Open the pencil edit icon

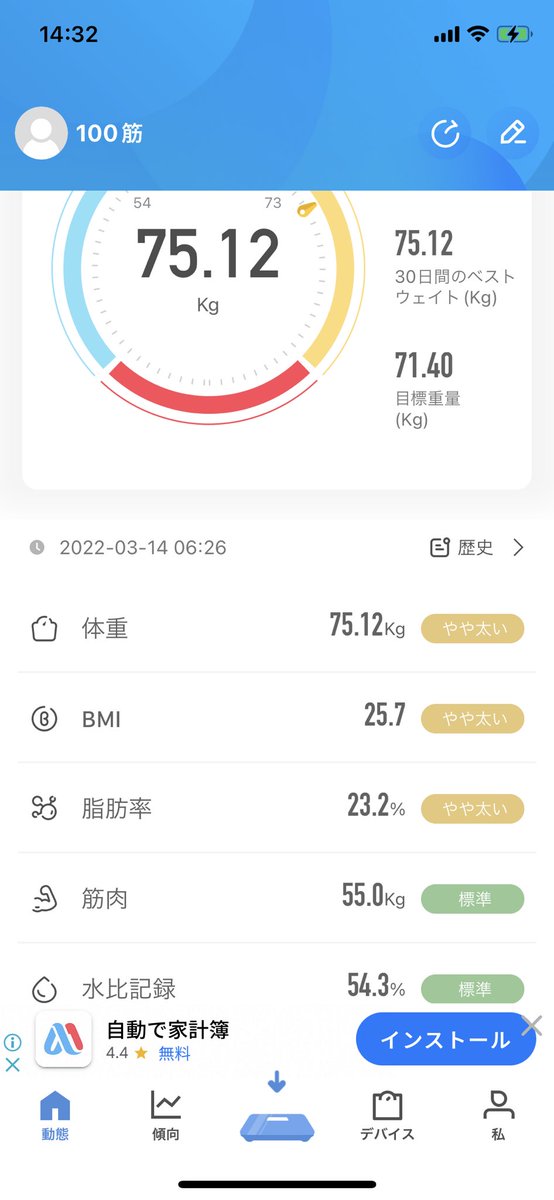click(512, 134)
